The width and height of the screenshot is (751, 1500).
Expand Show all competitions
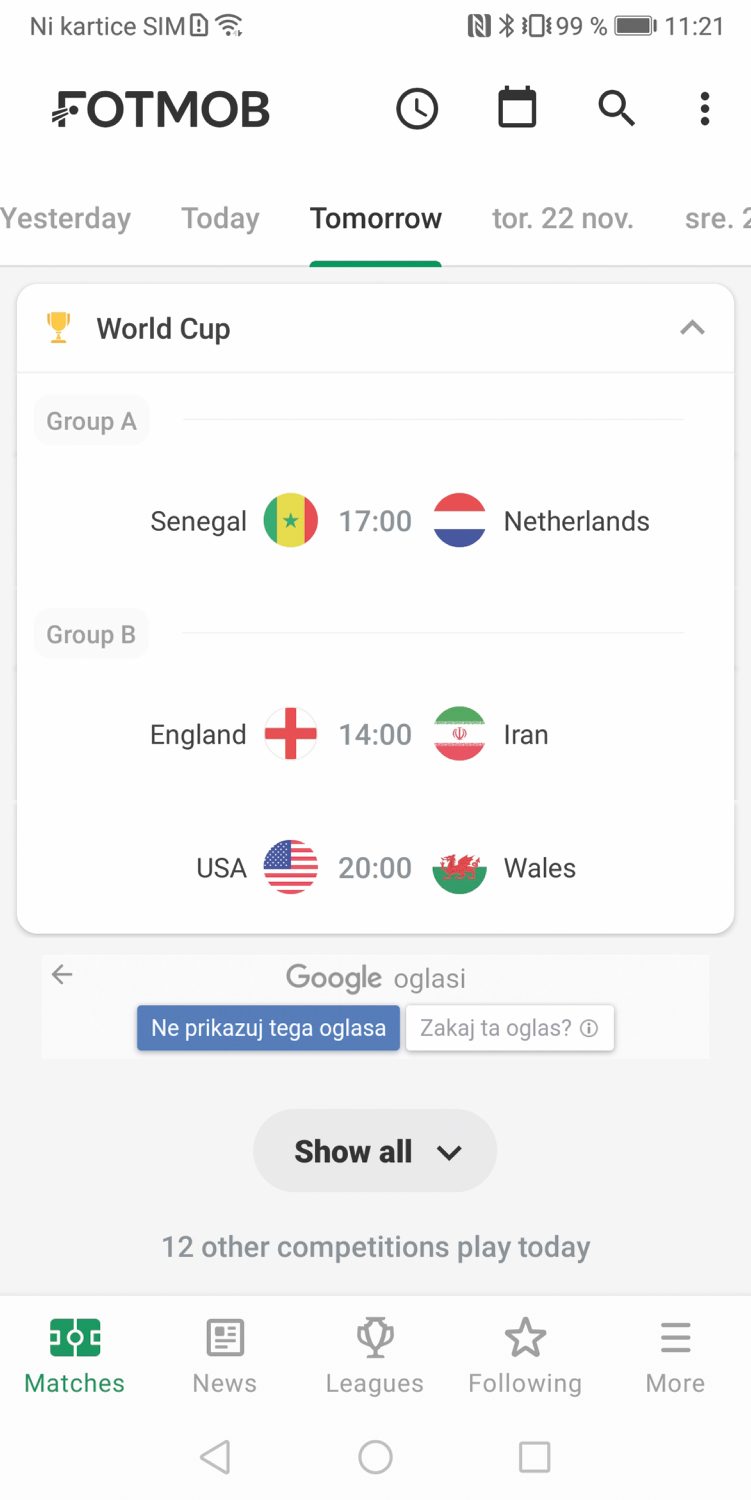point(375,1151)
